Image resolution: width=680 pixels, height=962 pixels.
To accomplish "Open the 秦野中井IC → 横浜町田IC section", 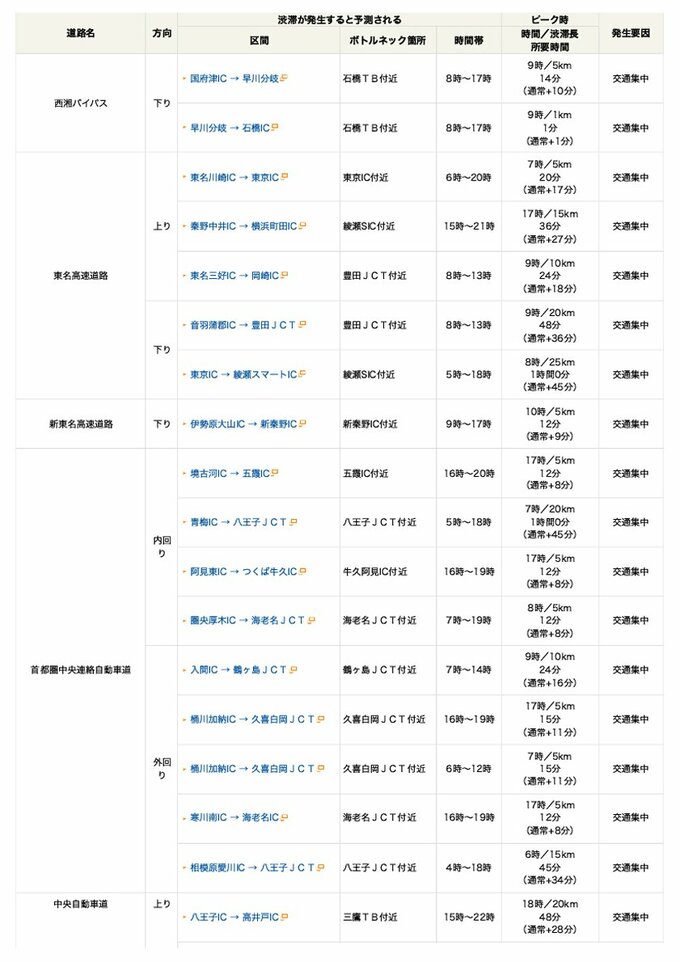I will (244, 226).
